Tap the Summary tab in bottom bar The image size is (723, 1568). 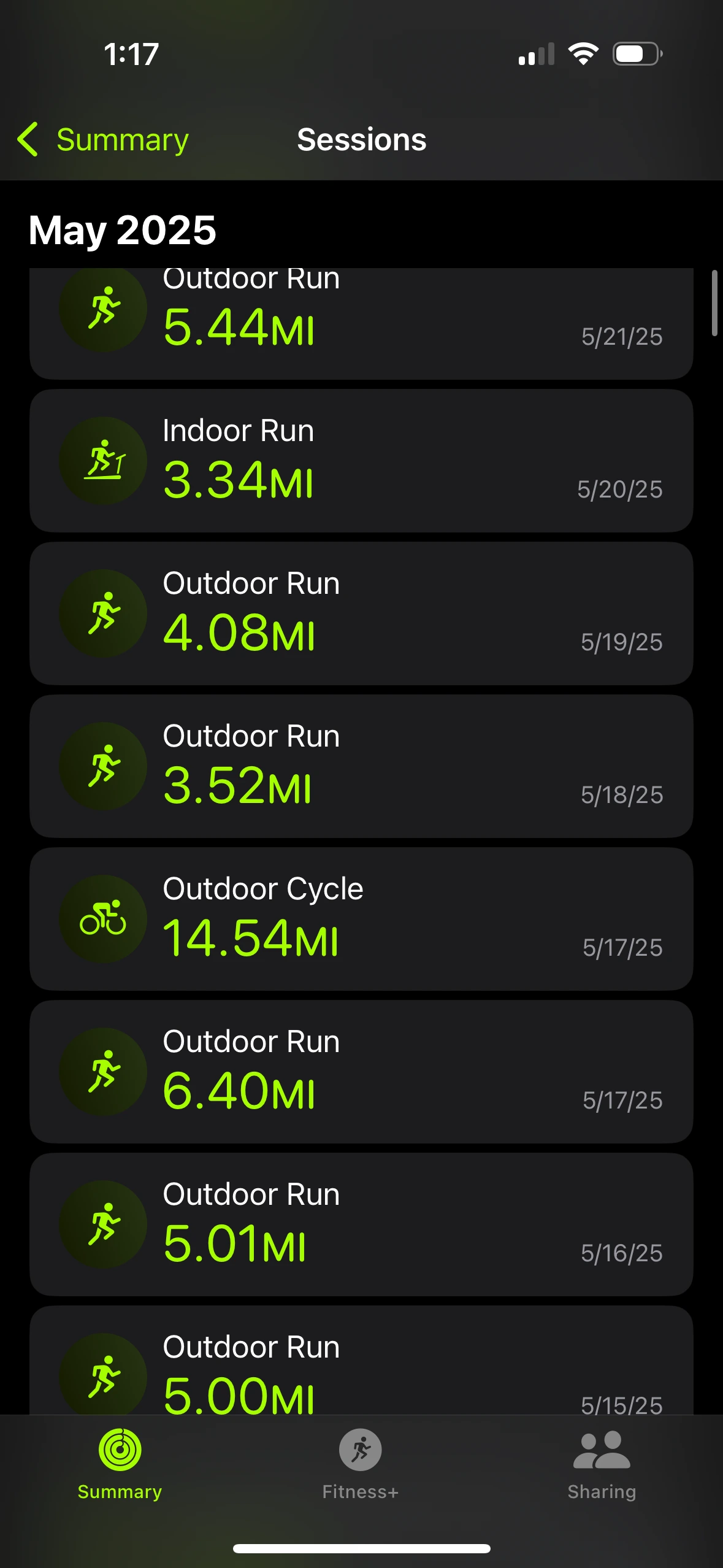[120, 1462]
